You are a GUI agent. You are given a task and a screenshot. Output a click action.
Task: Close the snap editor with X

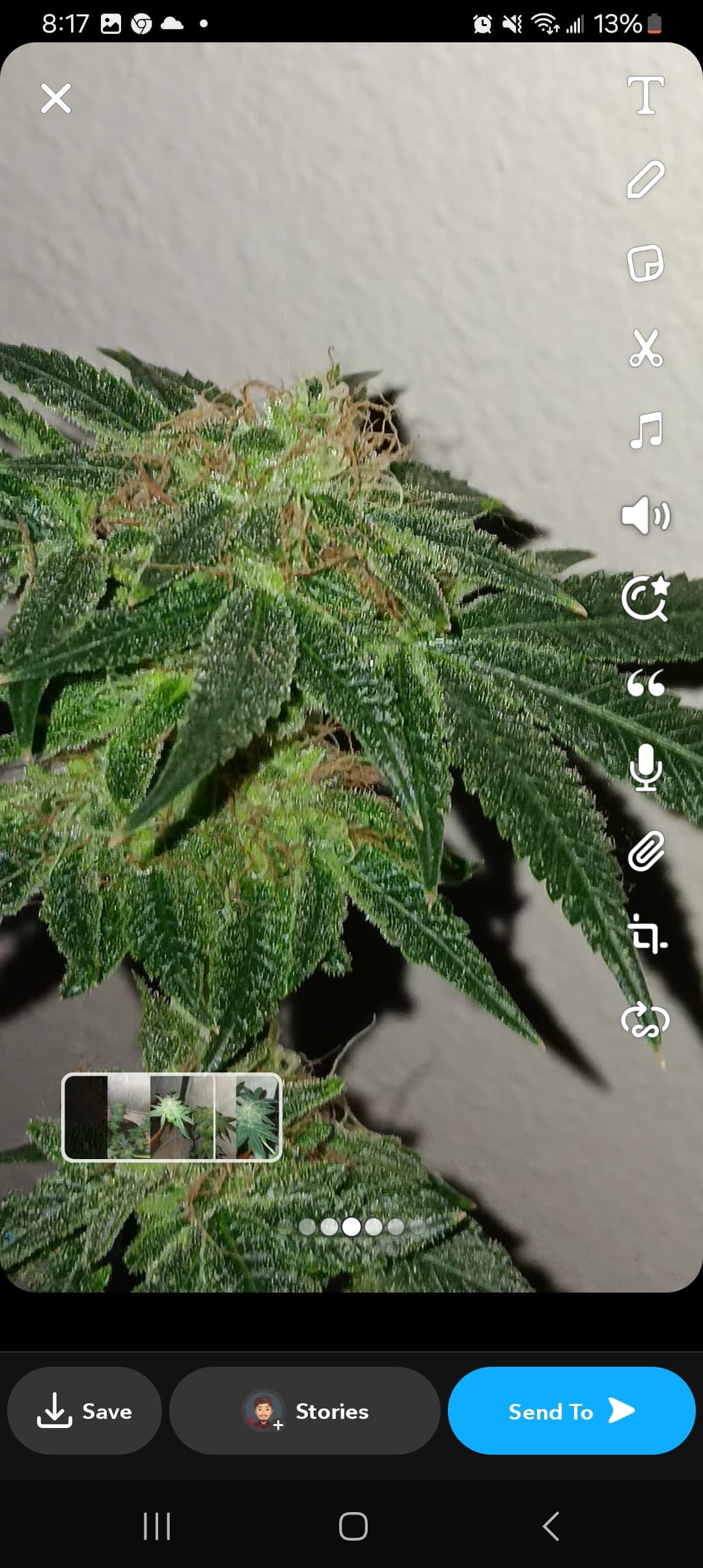pyautogui.click(x=56, y=98)
